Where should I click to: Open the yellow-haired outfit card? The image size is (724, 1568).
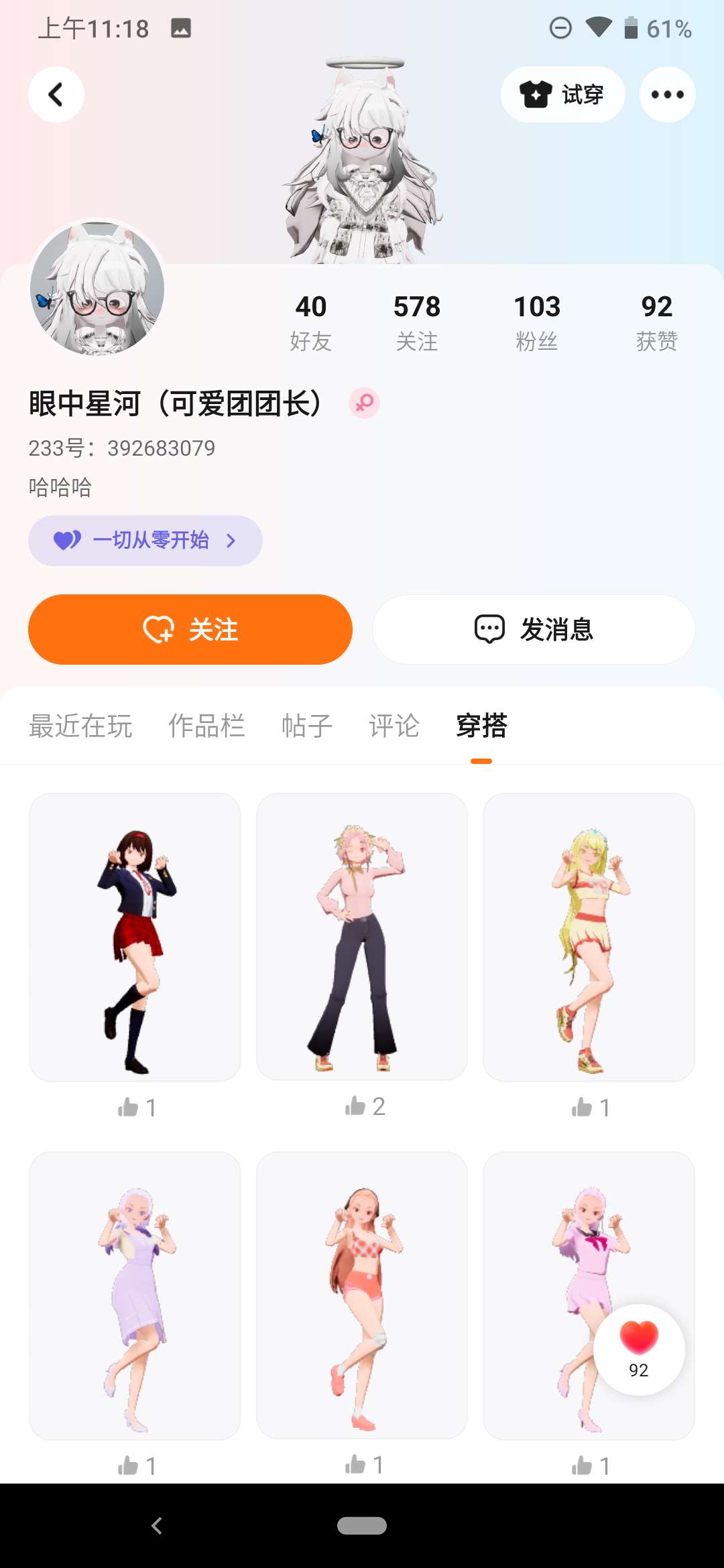click(x=589, y=937)
